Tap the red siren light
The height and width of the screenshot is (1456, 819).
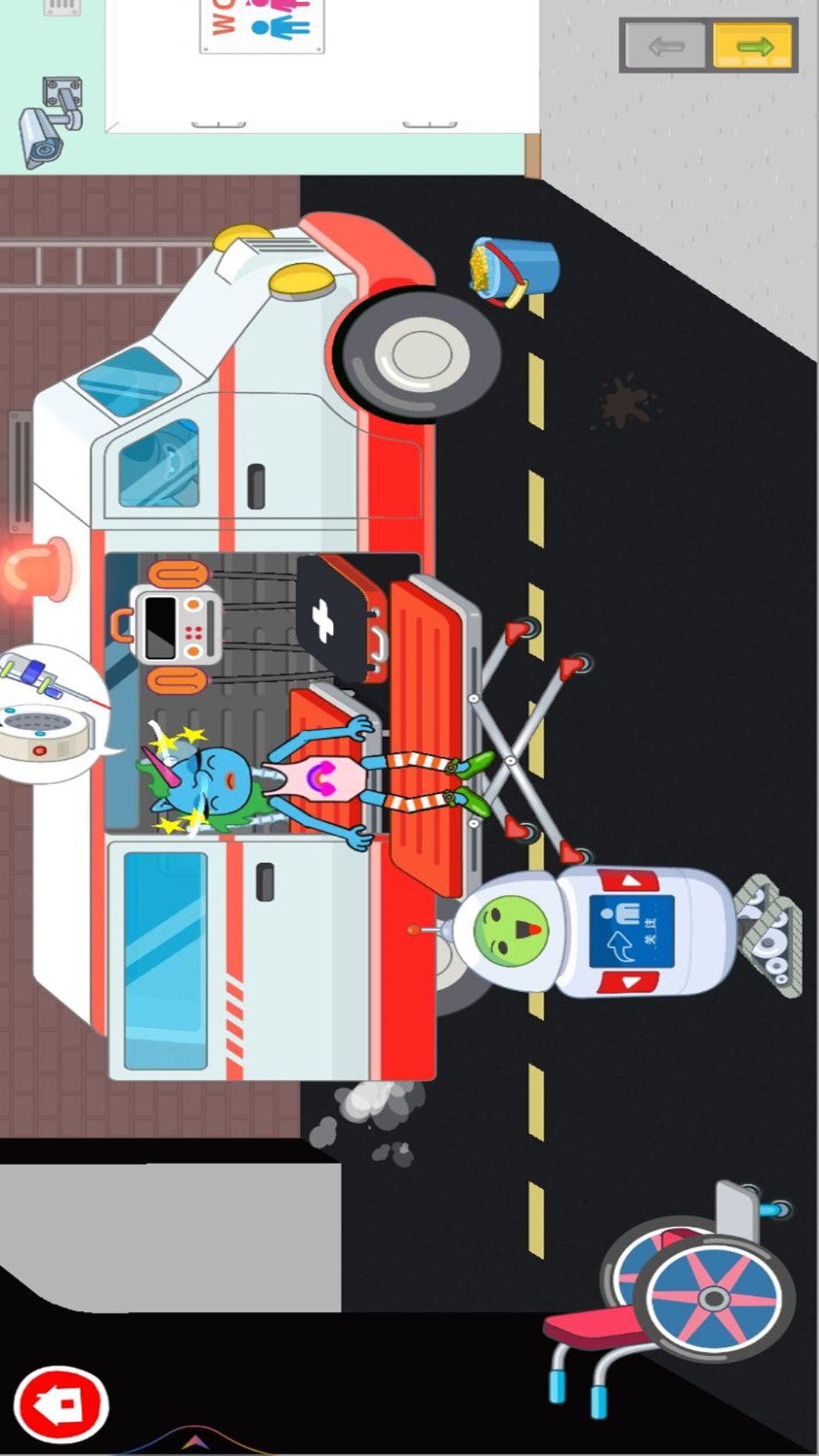pyautogui.click(x=38, y=569)
